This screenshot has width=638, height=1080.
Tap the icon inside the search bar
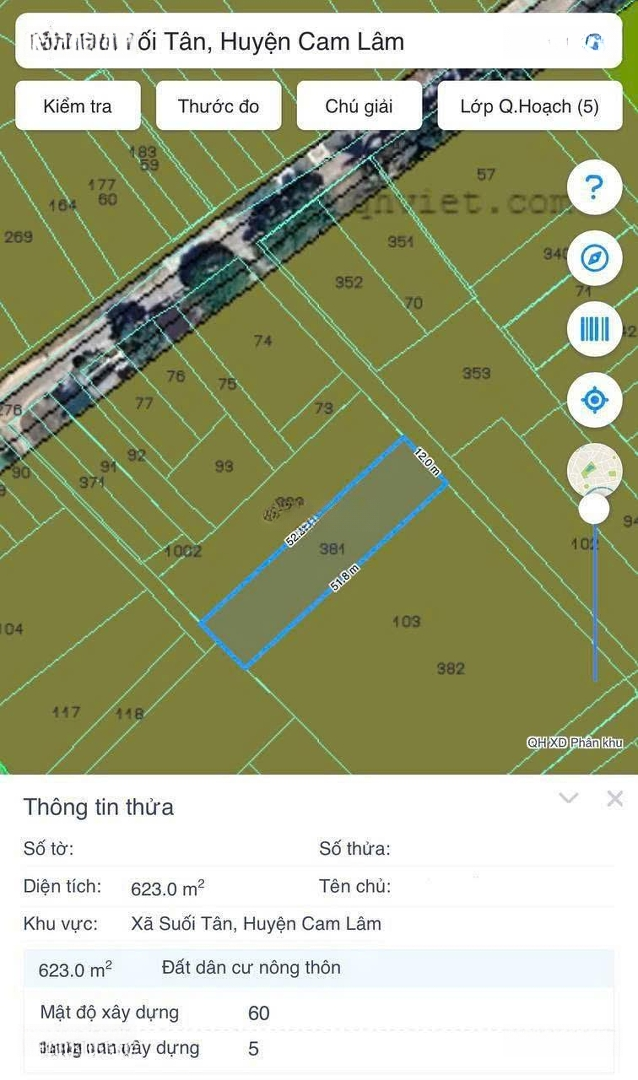[x=593, y=42]
